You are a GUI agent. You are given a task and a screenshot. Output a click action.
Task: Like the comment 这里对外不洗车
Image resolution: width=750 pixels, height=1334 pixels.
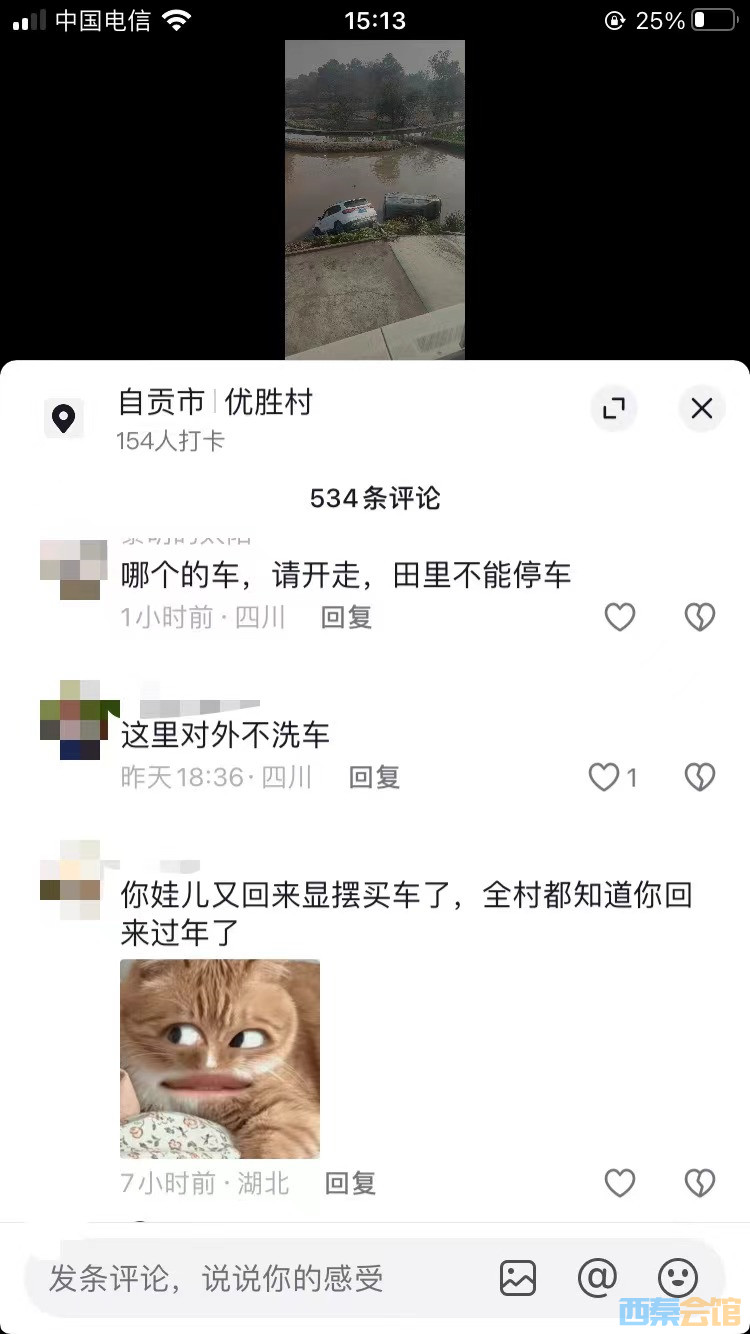[604, 777]
